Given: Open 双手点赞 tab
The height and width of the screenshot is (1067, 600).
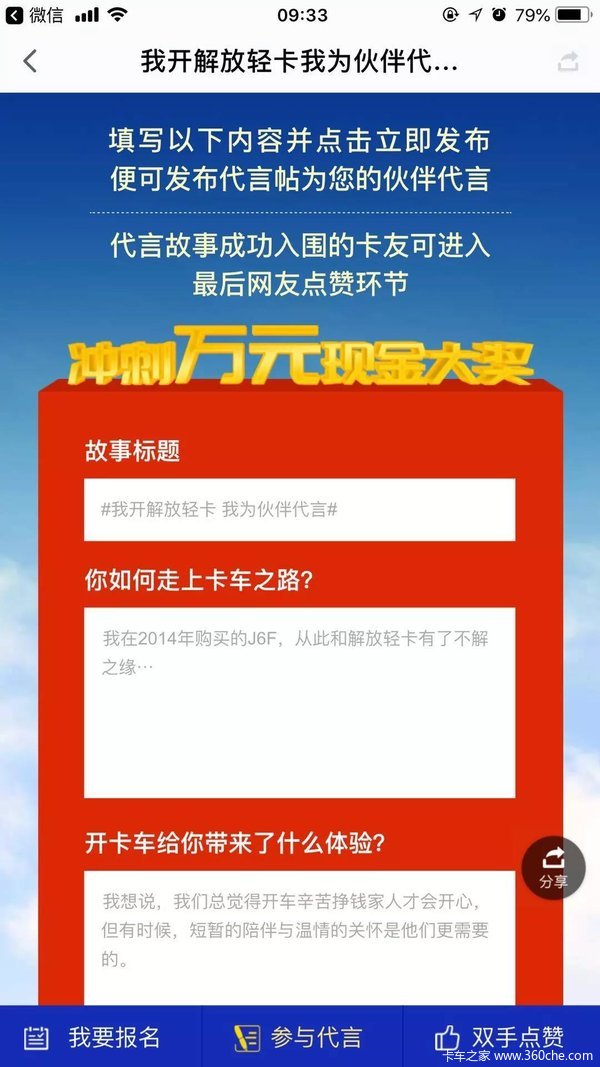Looking at the screenshot, I should [x=500, y=1037].
